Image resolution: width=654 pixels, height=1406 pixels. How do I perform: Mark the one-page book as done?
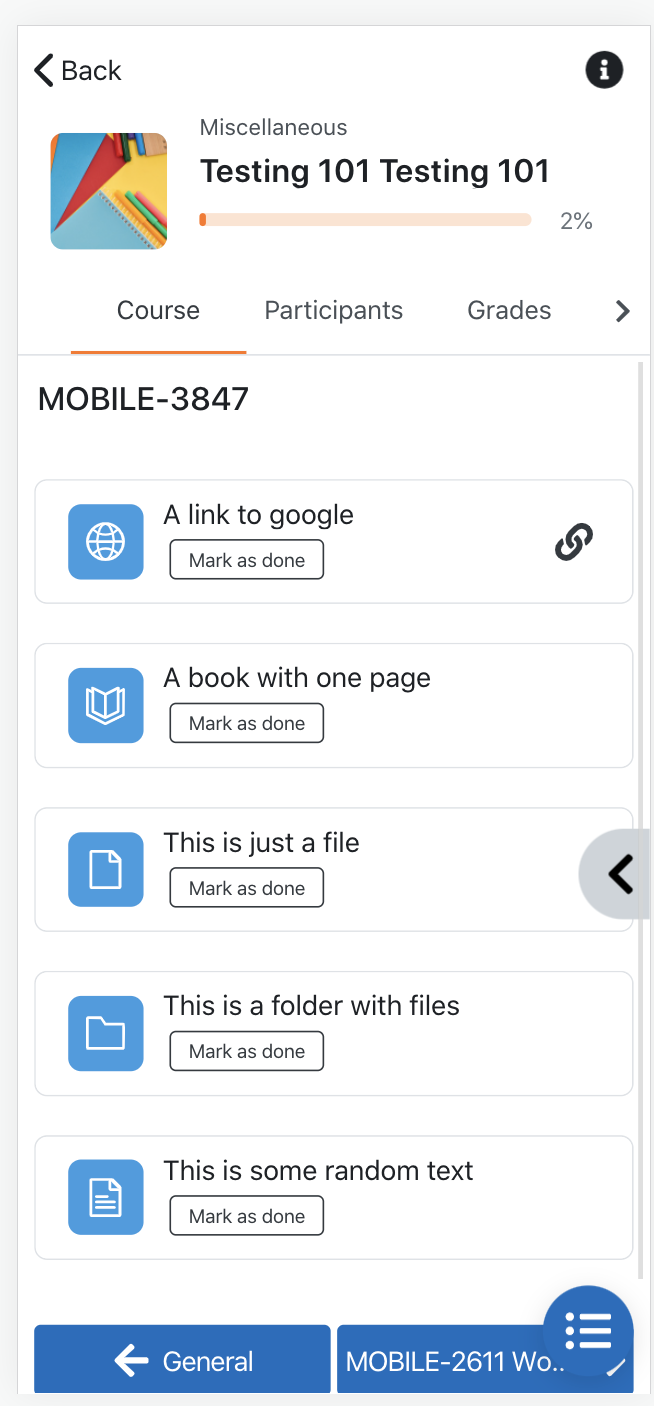[x=247, y=723]
